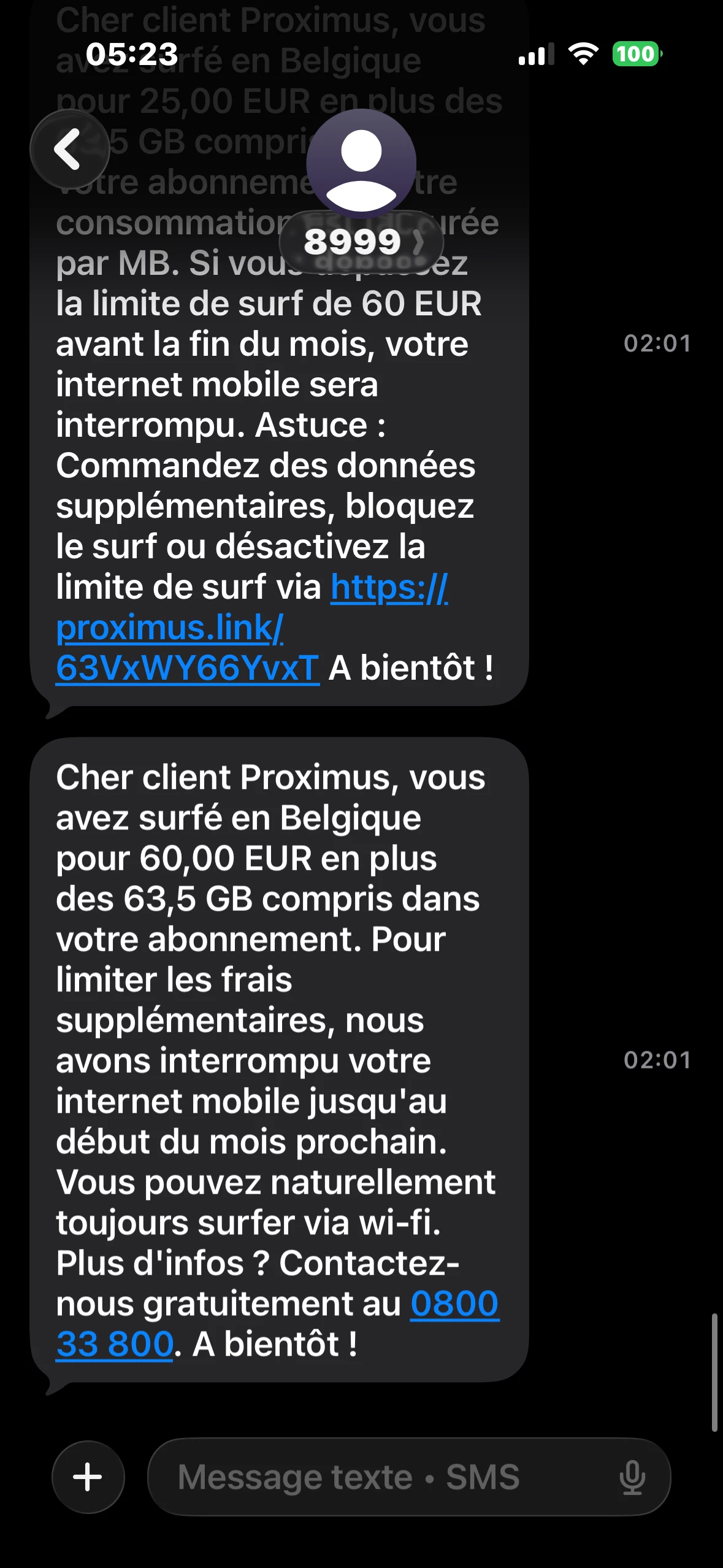
Task: Call the 0800 33 800 number
Action: (454, 1304)
